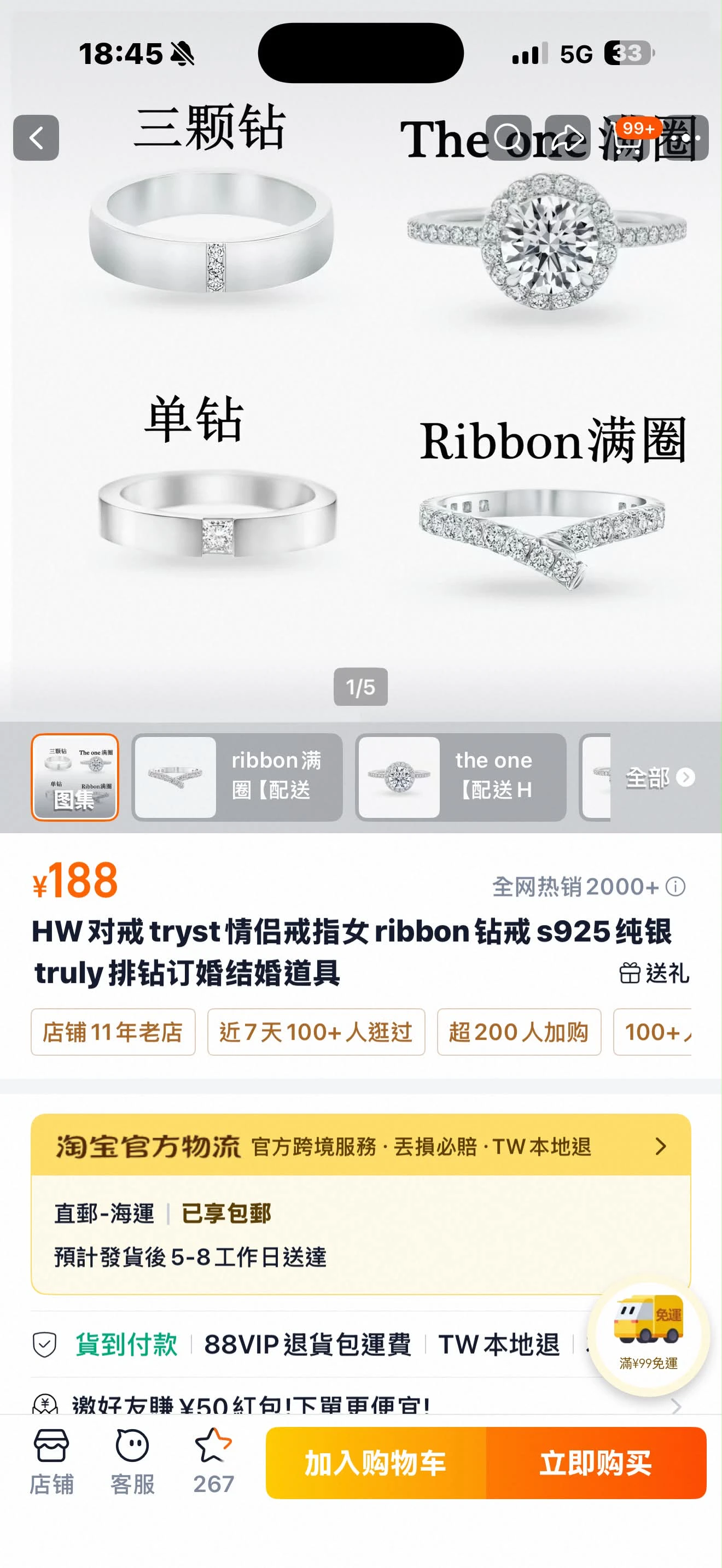Open the 店铺 store page

[52, 1462]
